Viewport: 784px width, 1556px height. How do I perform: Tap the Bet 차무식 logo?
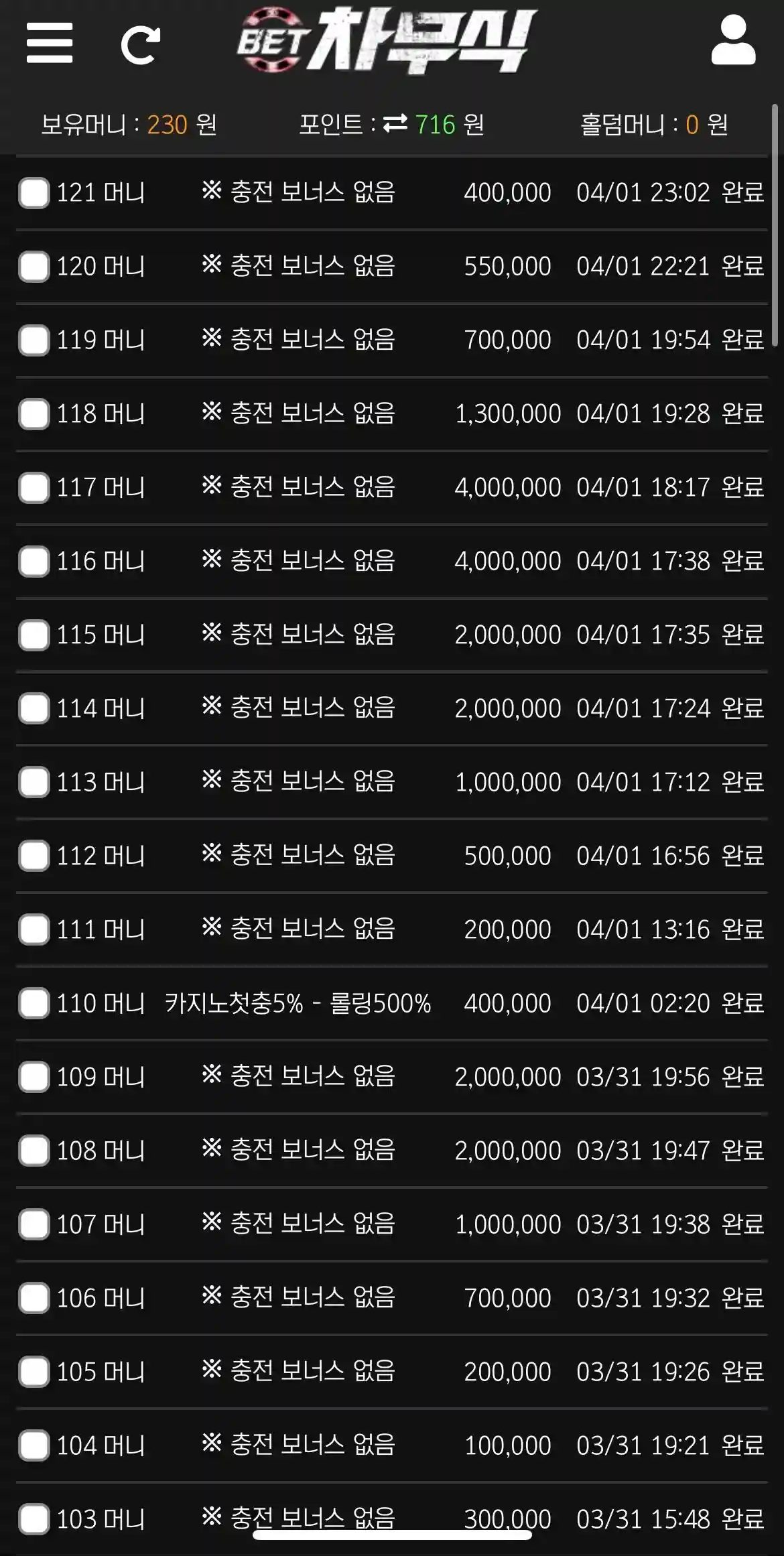pos(387,42)
